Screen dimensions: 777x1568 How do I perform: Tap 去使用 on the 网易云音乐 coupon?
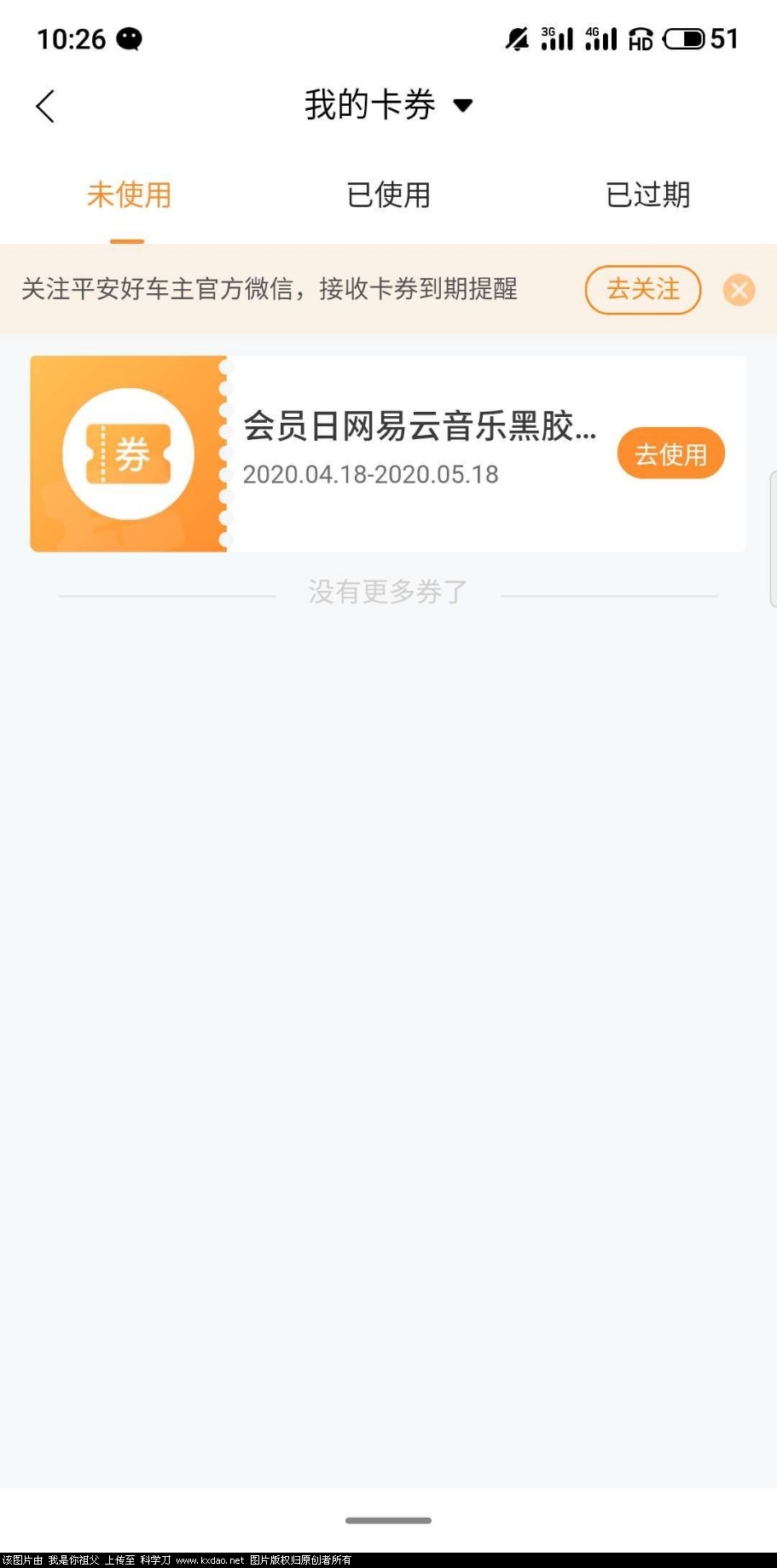670,454
